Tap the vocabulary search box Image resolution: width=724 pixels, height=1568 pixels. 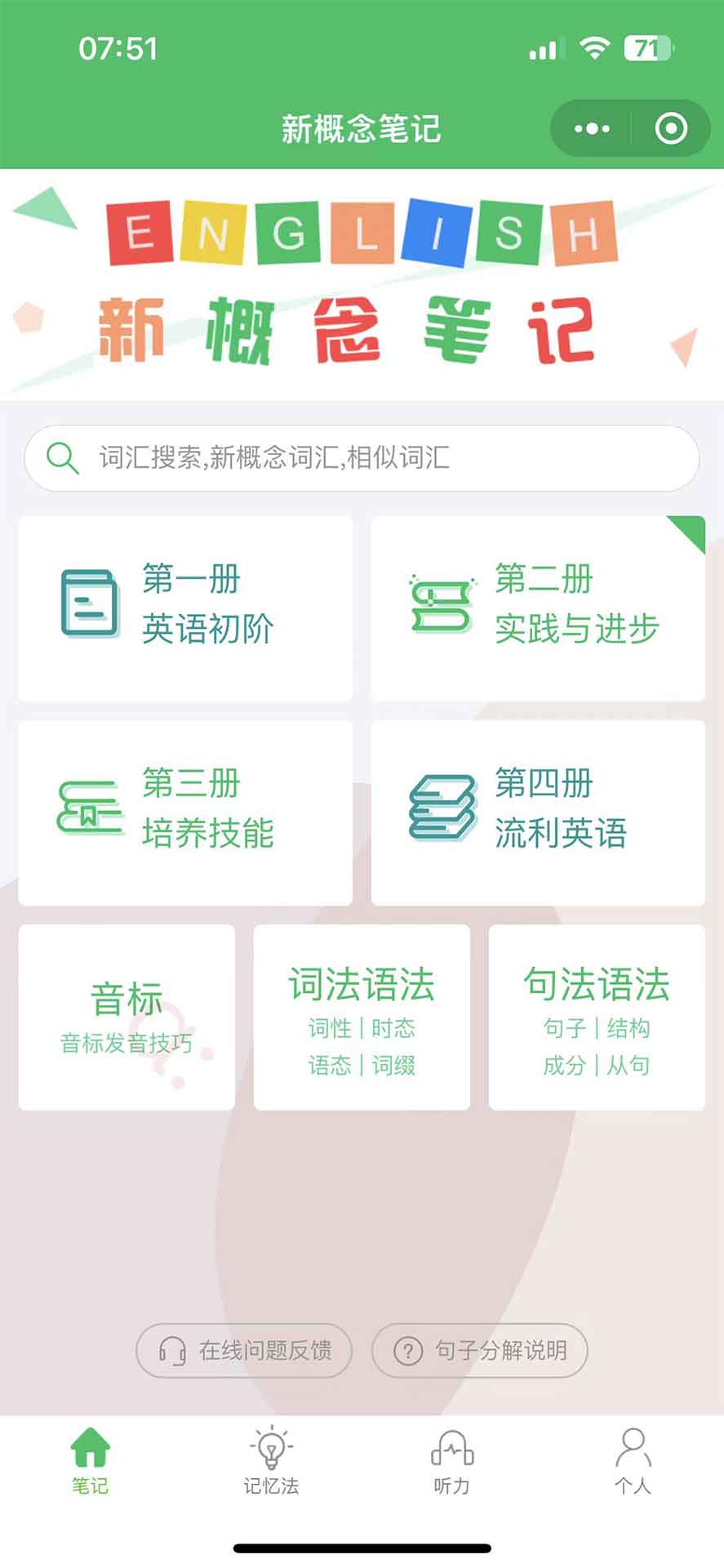tap(362, 458)
